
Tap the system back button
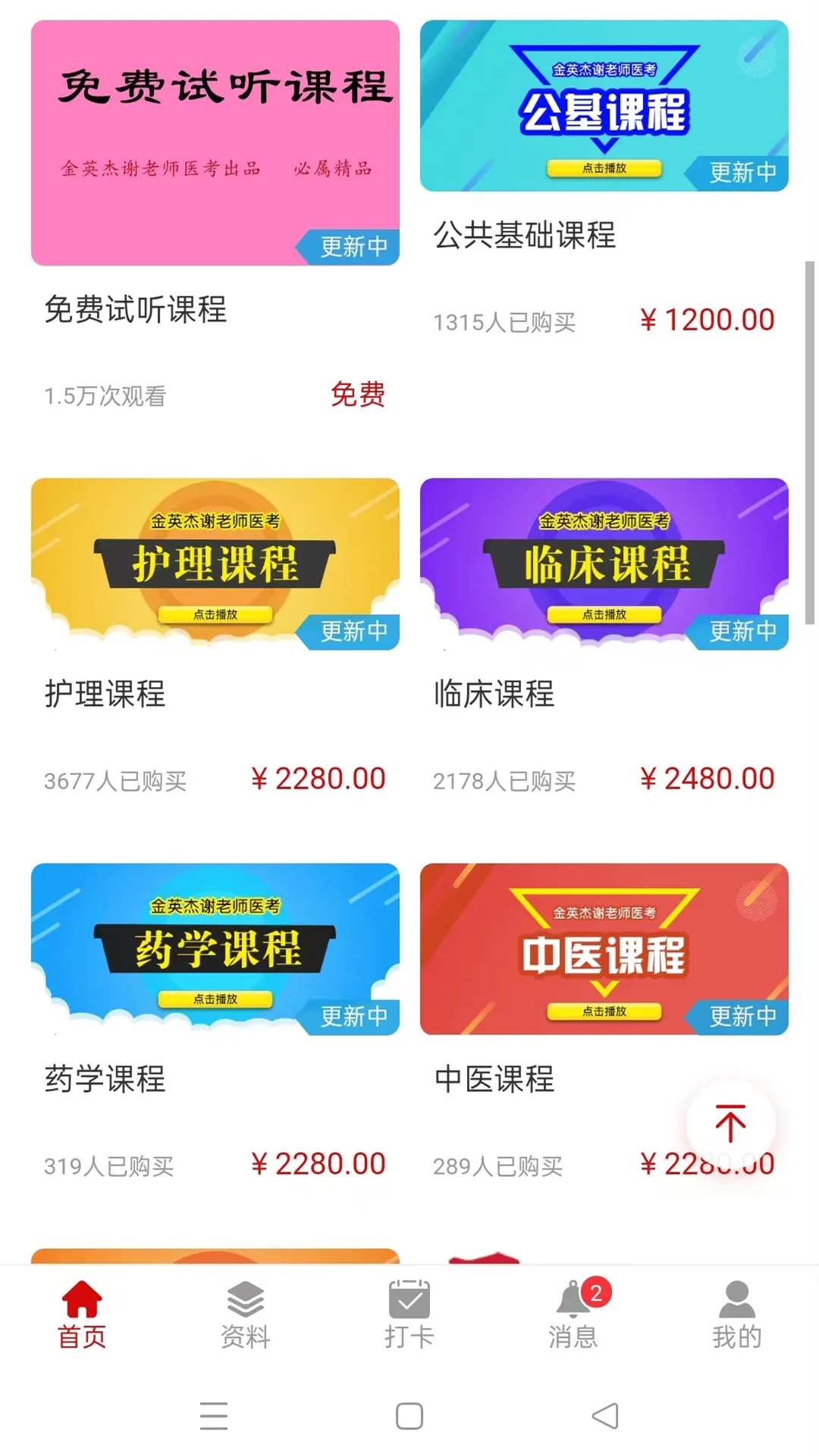pyautogui.click(x=605, y=1416)
